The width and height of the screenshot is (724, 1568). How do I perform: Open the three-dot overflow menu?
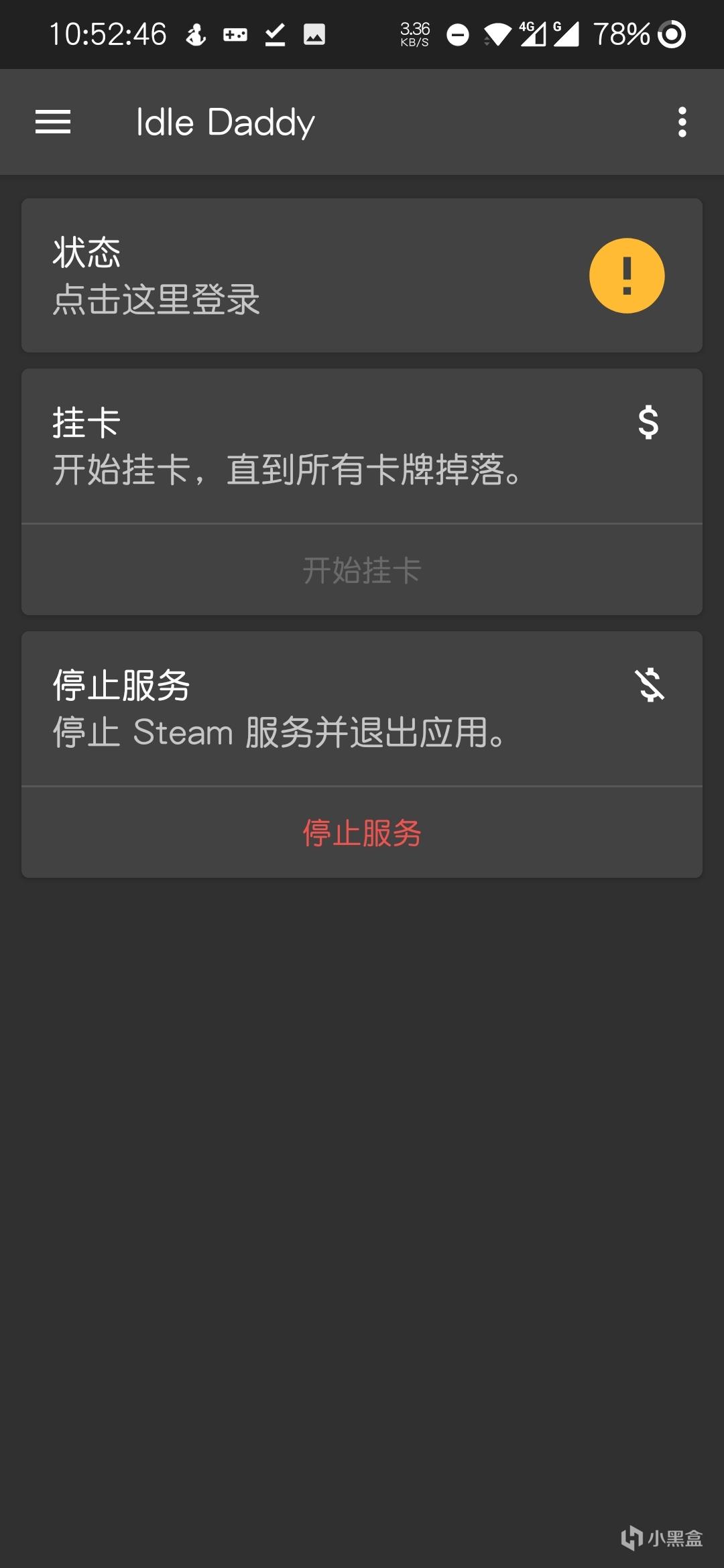click(682, 122)
